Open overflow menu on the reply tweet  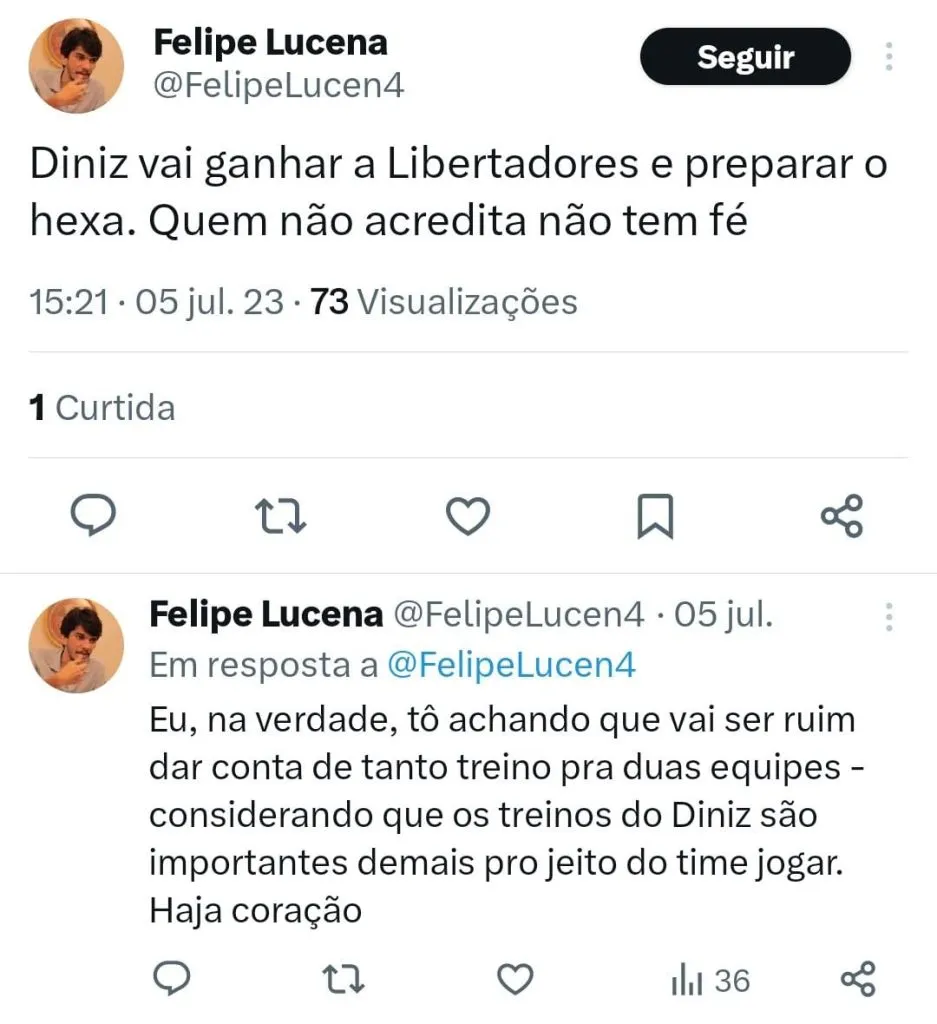(x=889, y=616)
